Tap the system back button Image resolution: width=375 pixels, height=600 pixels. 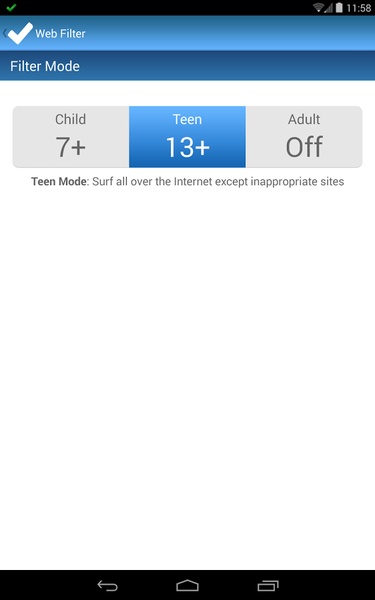pos(108,585)
